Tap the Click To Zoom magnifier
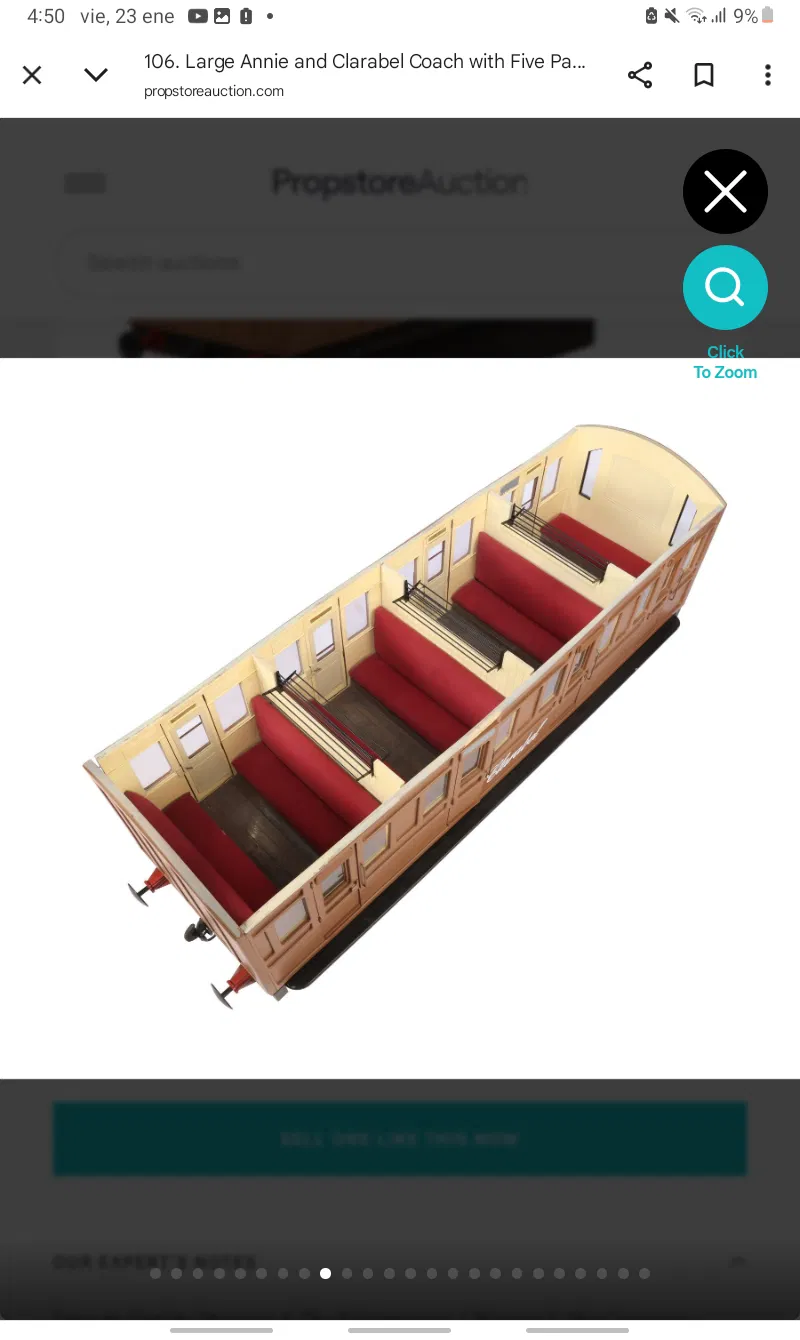800x1340 pixels. click(x=725, y=288)
